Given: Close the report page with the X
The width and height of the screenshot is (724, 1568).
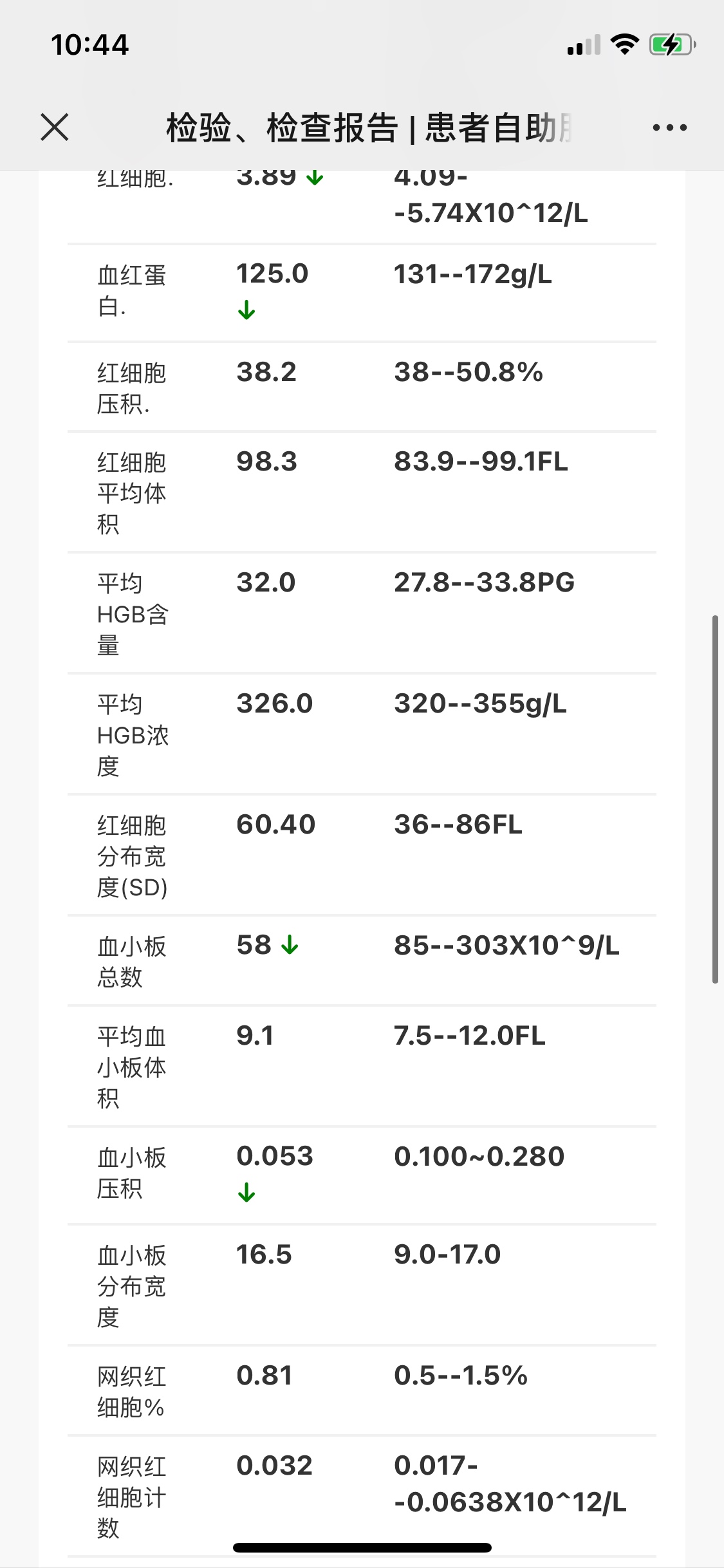Looking at the screenshot, I should click(x=55, y=127).
